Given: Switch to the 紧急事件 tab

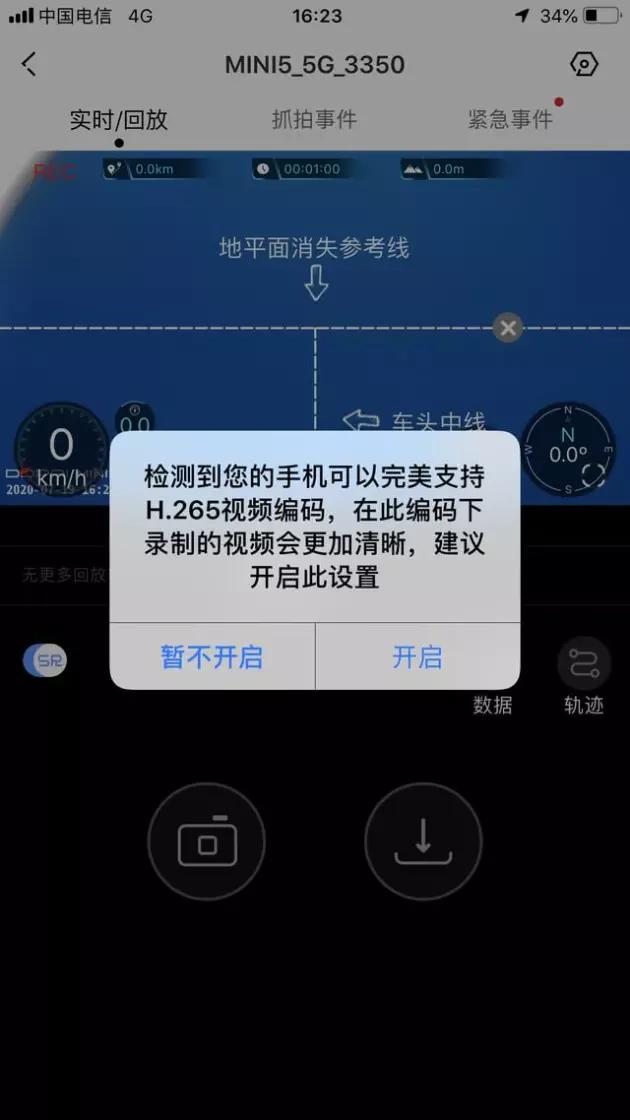Looking at the screenshot, I should click(510, 120).
